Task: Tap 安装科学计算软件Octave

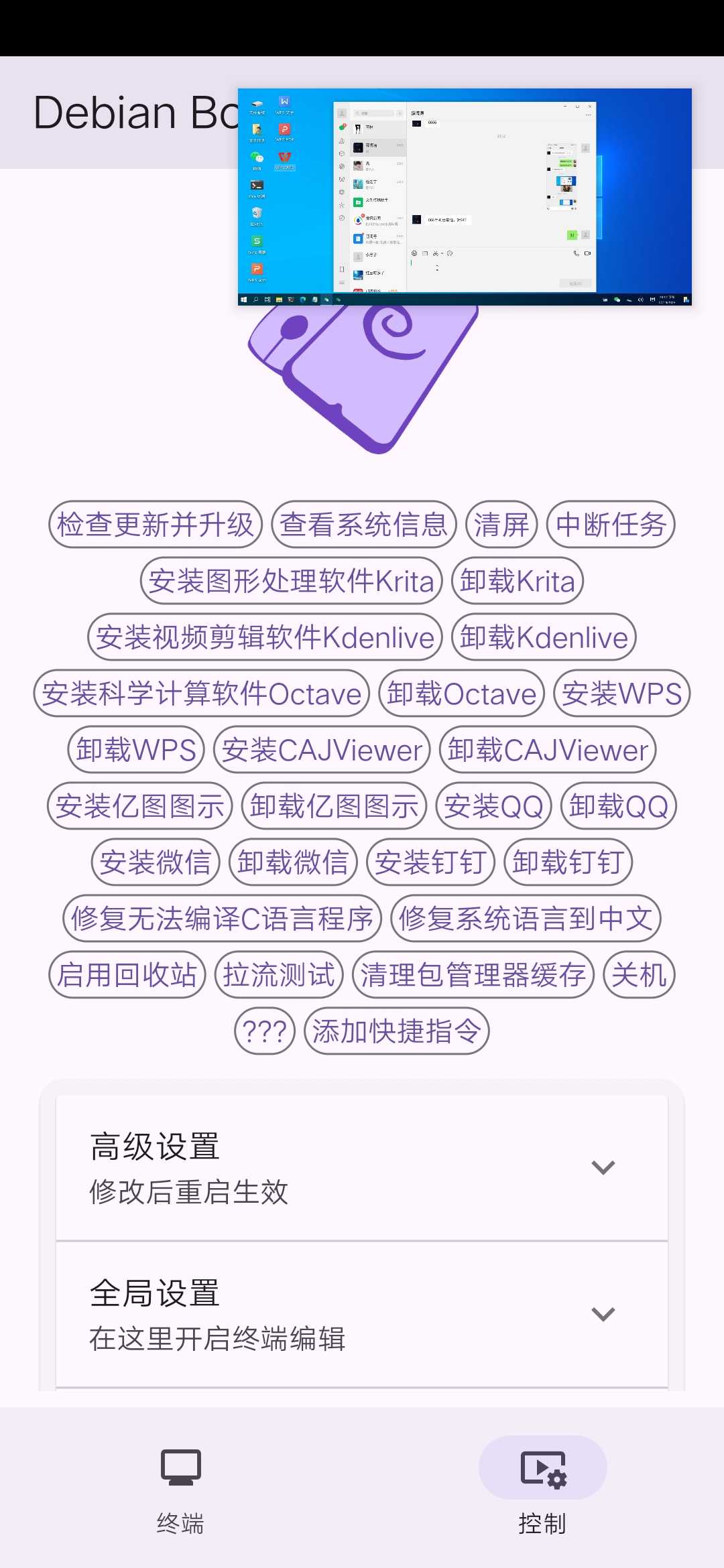Action: point(201,694)
